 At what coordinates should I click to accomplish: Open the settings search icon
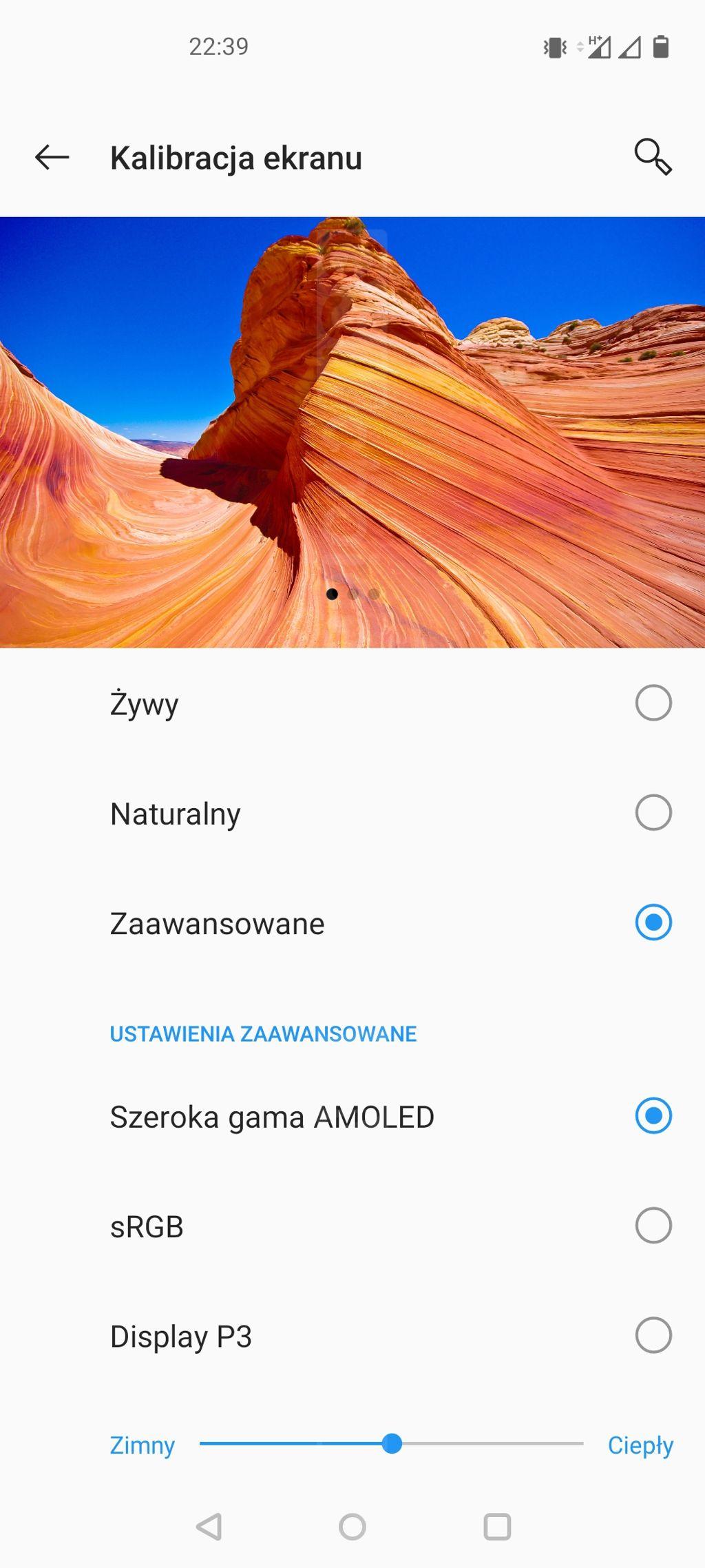point(653,157)
